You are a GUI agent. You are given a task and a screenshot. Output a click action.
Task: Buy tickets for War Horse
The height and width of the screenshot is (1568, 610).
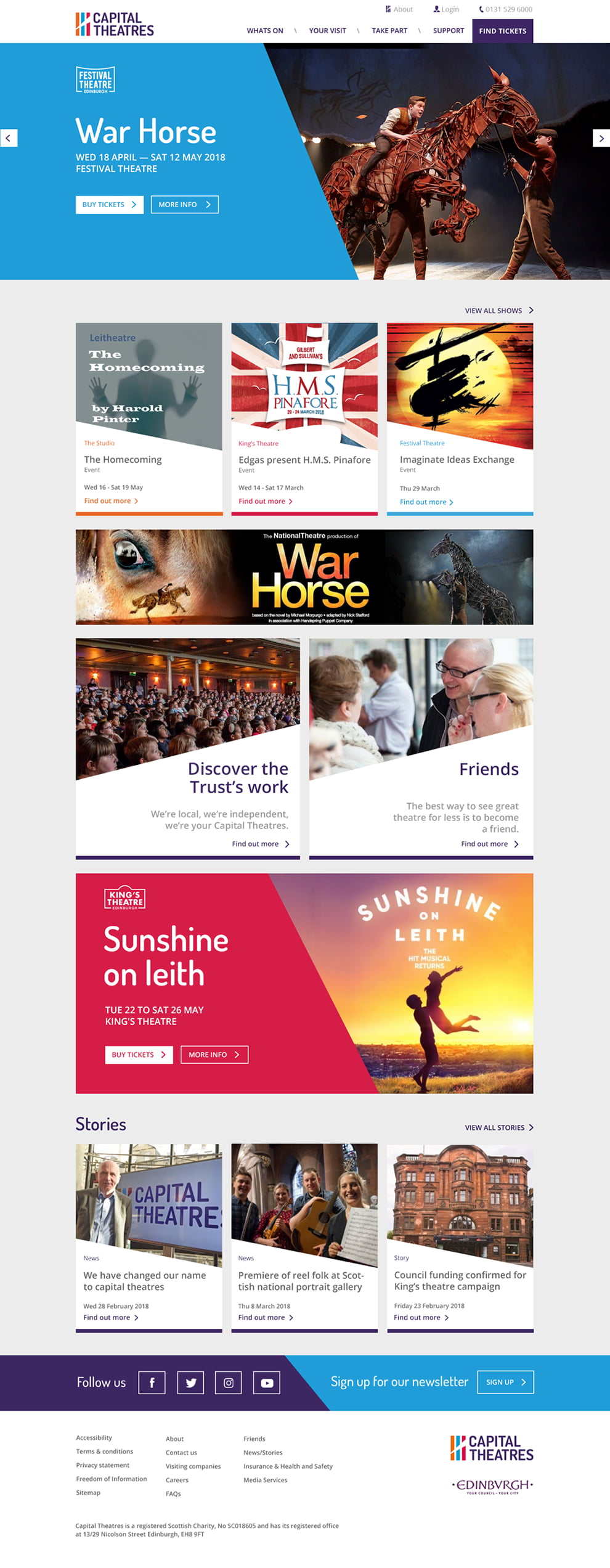tap(109, 205)
